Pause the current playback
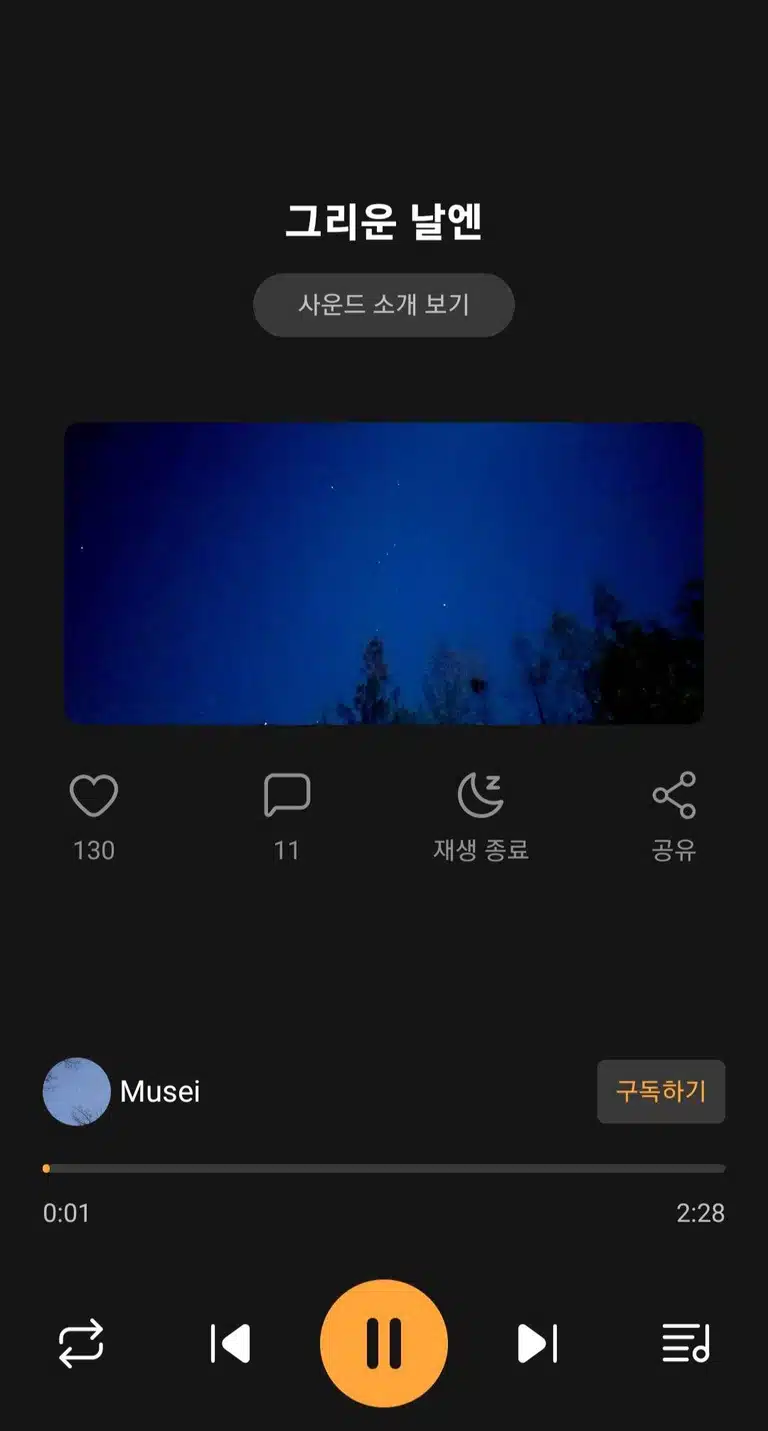 coord(384,1343)
